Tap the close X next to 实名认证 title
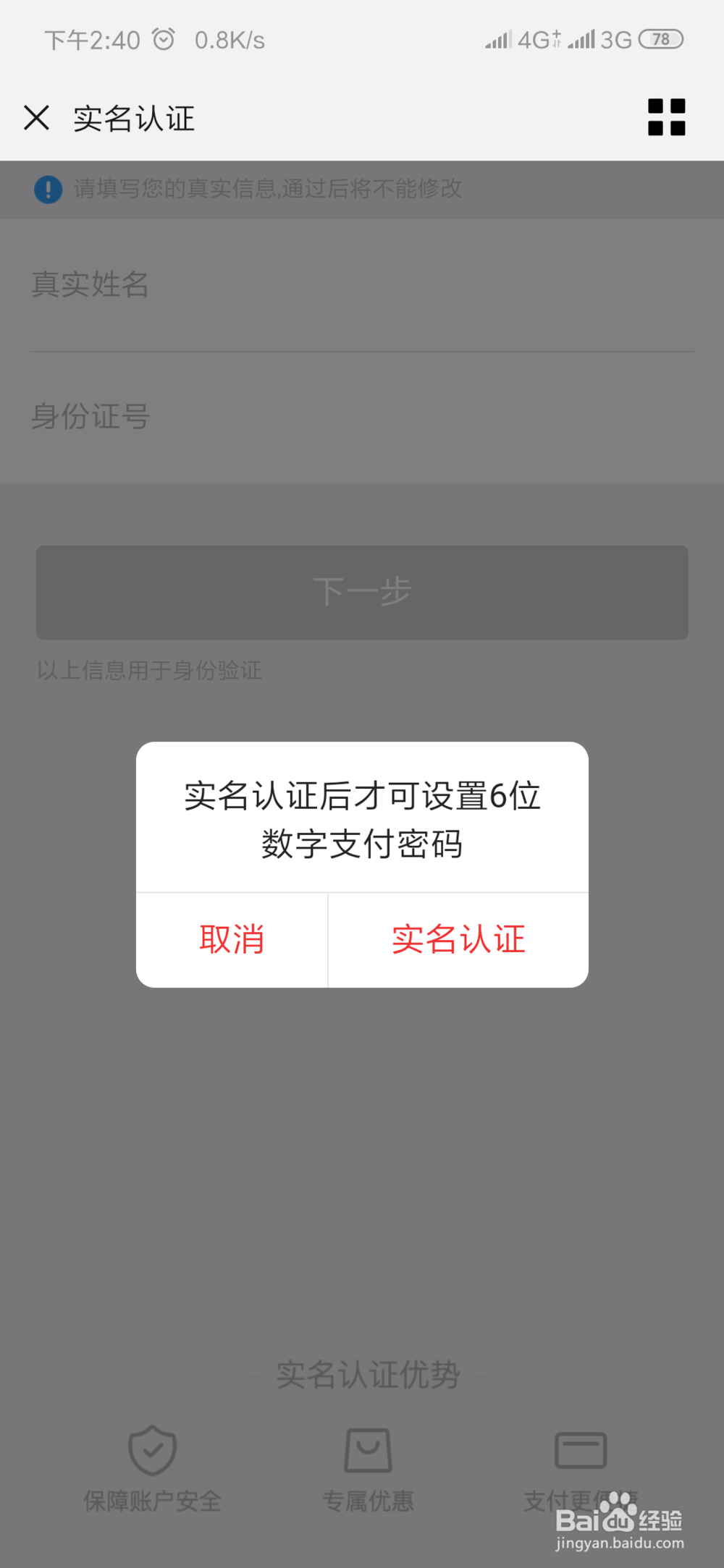Viewport: 724px width, 1568px height. point(36,117)
